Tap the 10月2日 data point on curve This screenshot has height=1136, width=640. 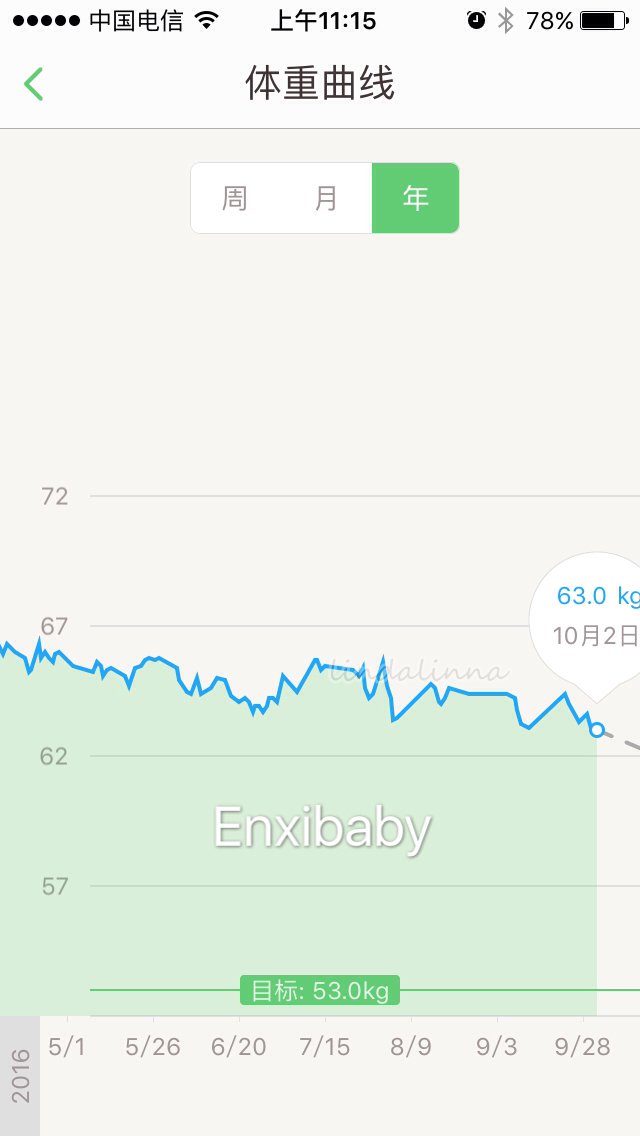[597, 729]
